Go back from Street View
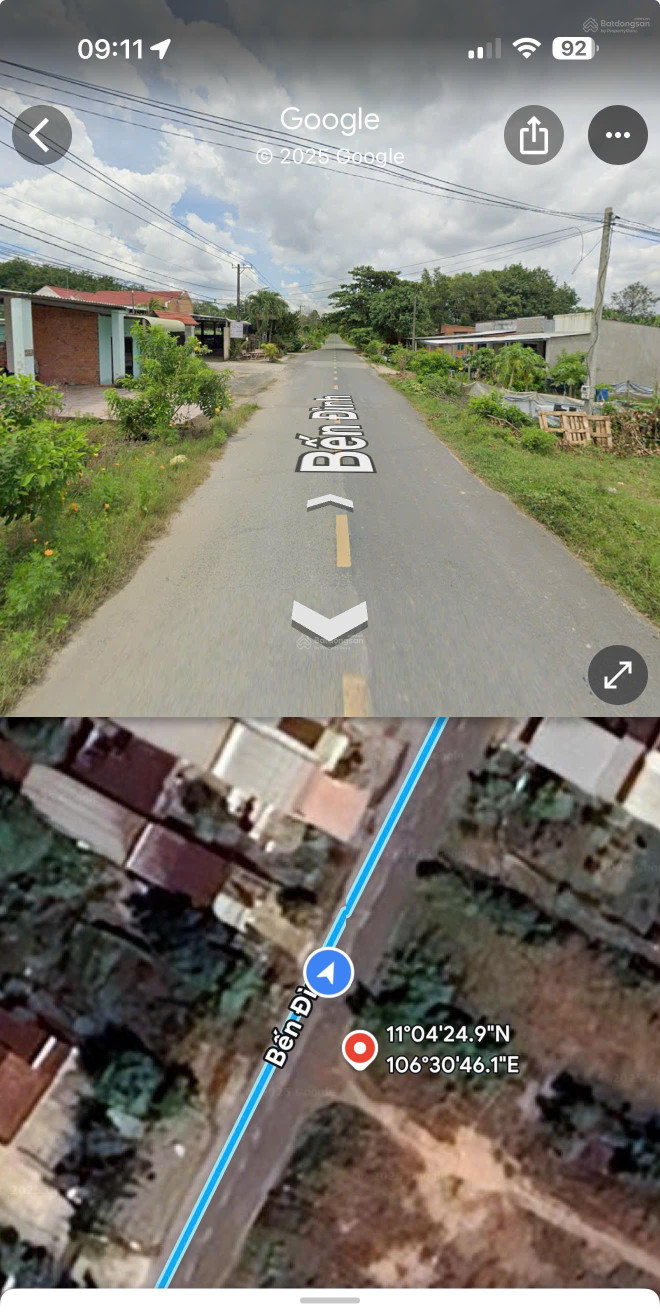 (x=41, y=135)
